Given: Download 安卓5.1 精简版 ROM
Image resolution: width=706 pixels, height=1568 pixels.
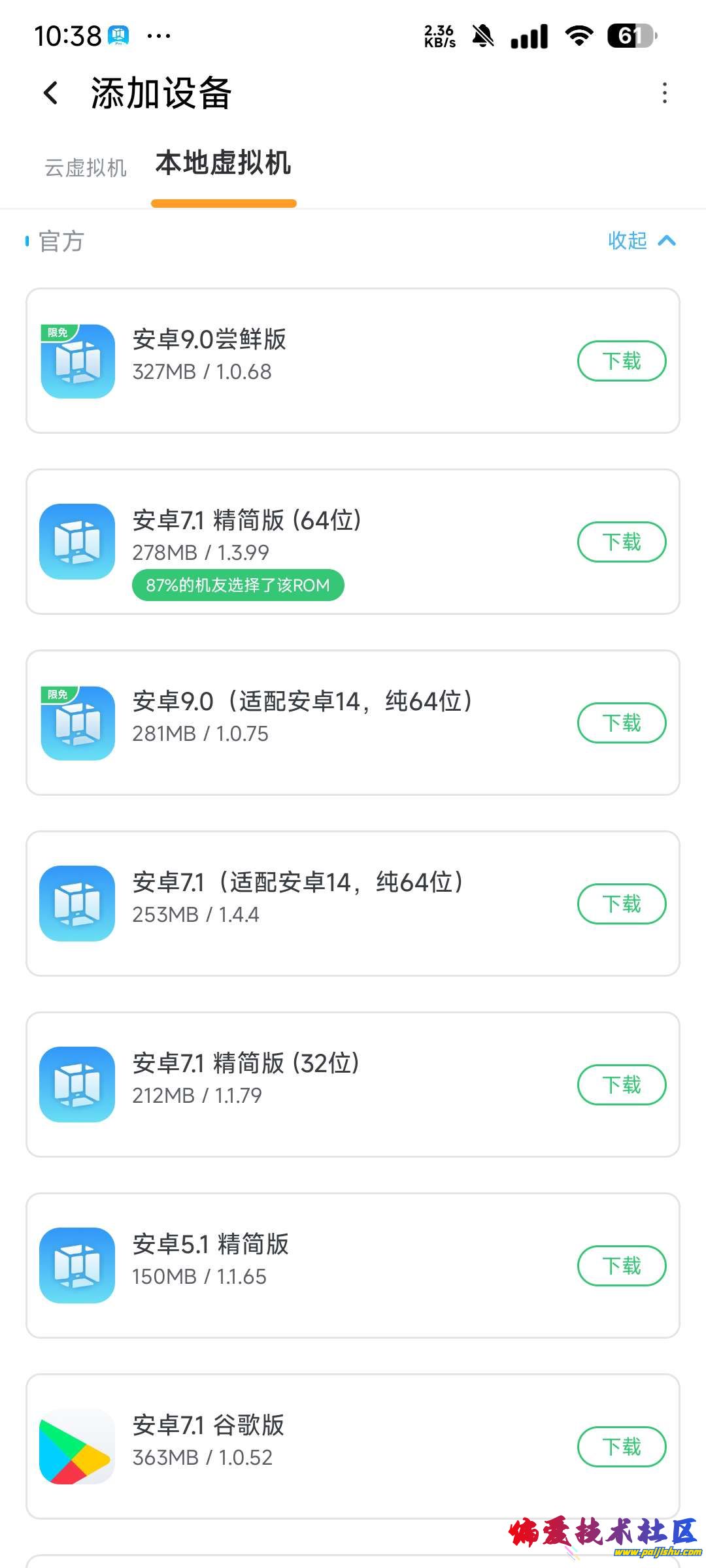Looking at the screenshot, I should 621,1266.
